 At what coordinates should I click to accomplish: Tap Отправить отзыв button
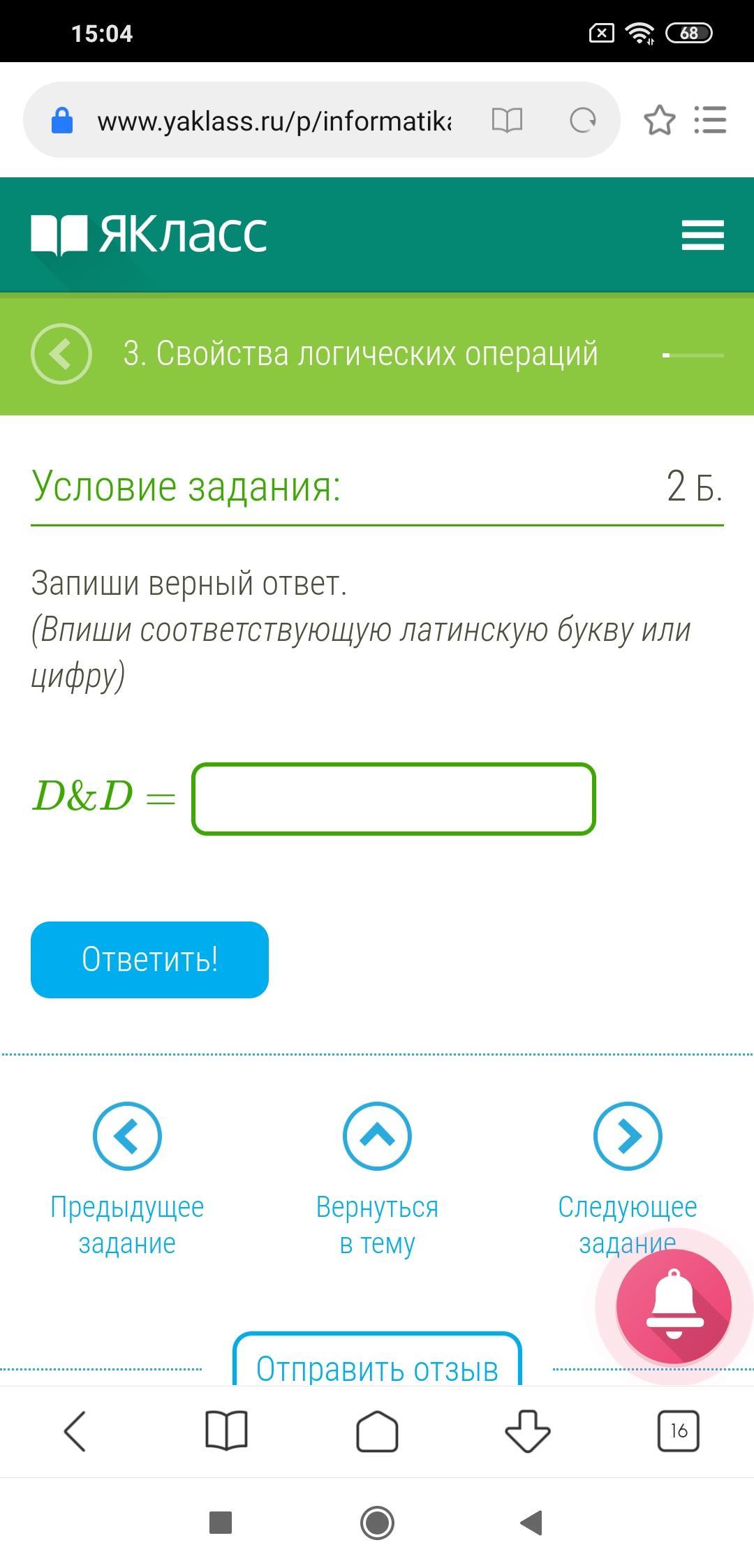pos(377,1364)
